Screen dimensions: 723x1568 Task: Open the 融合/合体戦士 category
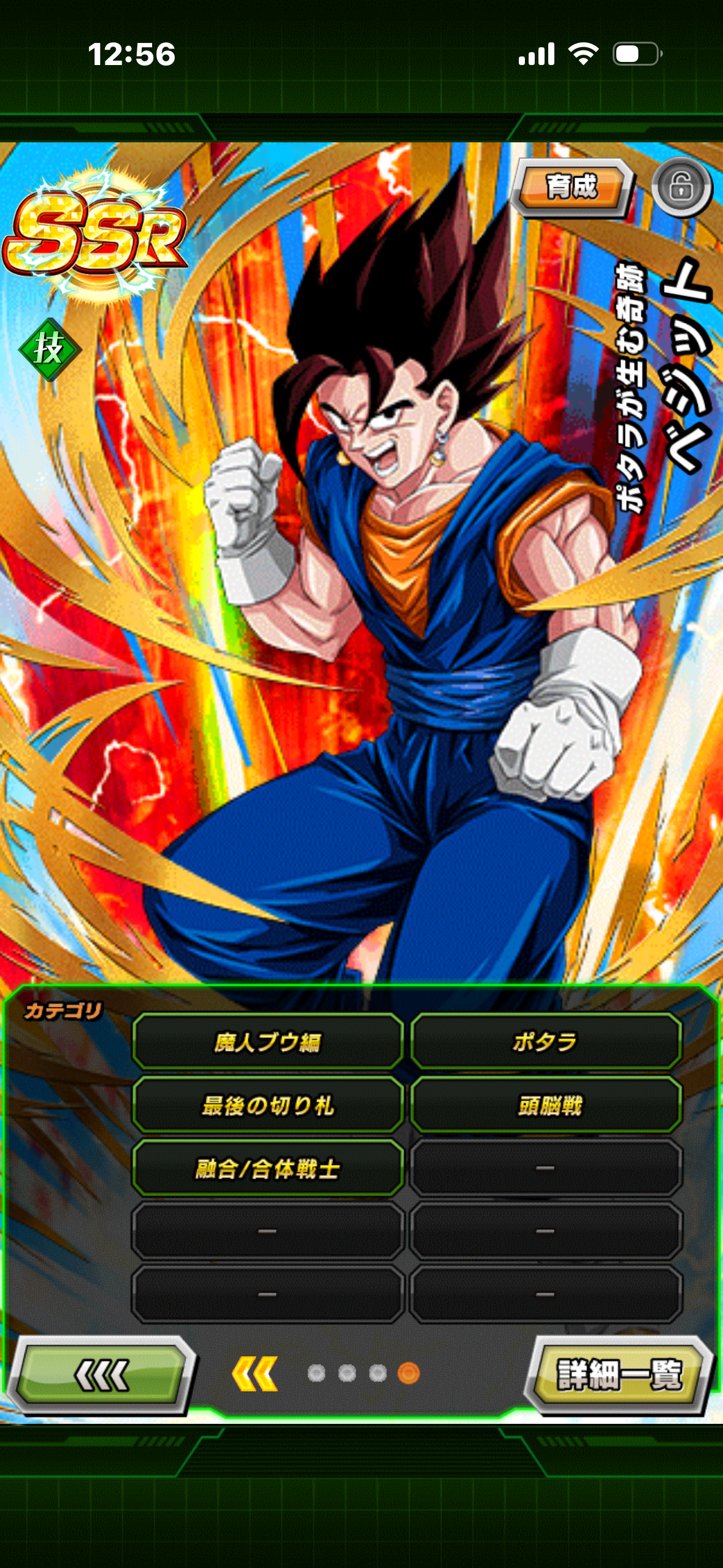pos(267,1169)
